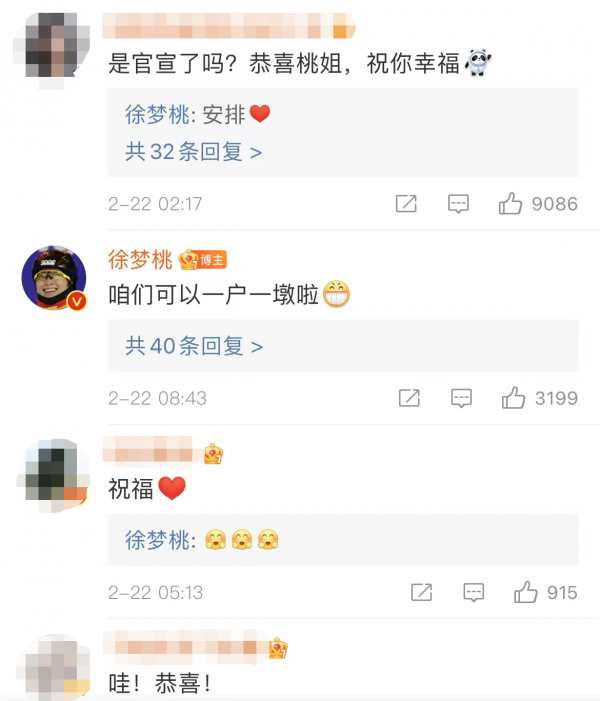Open 徐梦桃 username link in her comment

click(140, 260)
